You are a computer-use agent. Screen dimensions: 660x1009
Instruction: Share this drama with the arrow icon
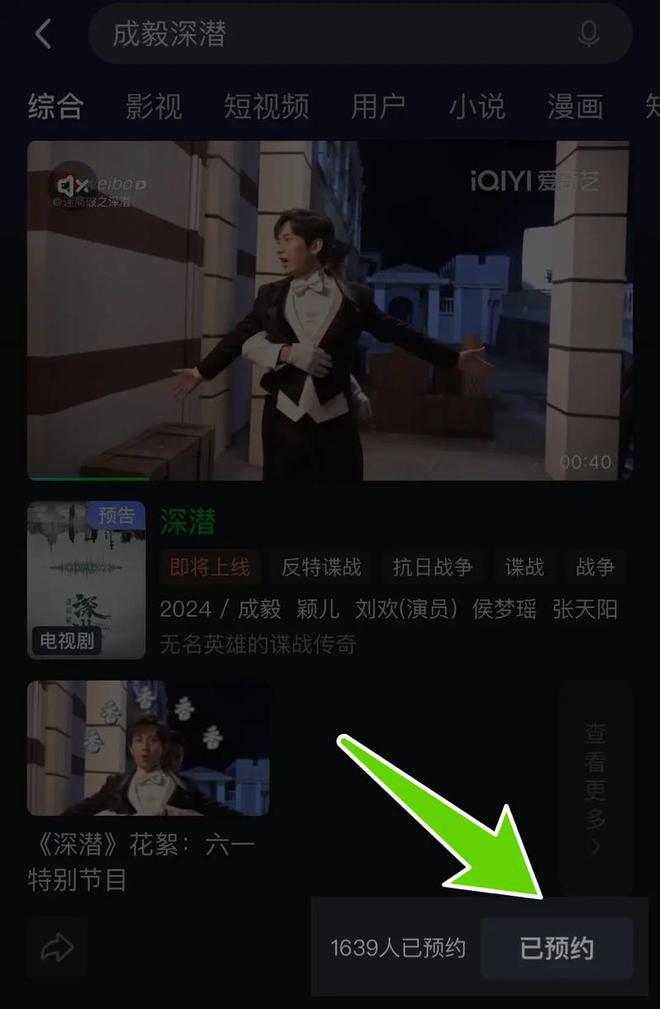click(x=57, y=947)
